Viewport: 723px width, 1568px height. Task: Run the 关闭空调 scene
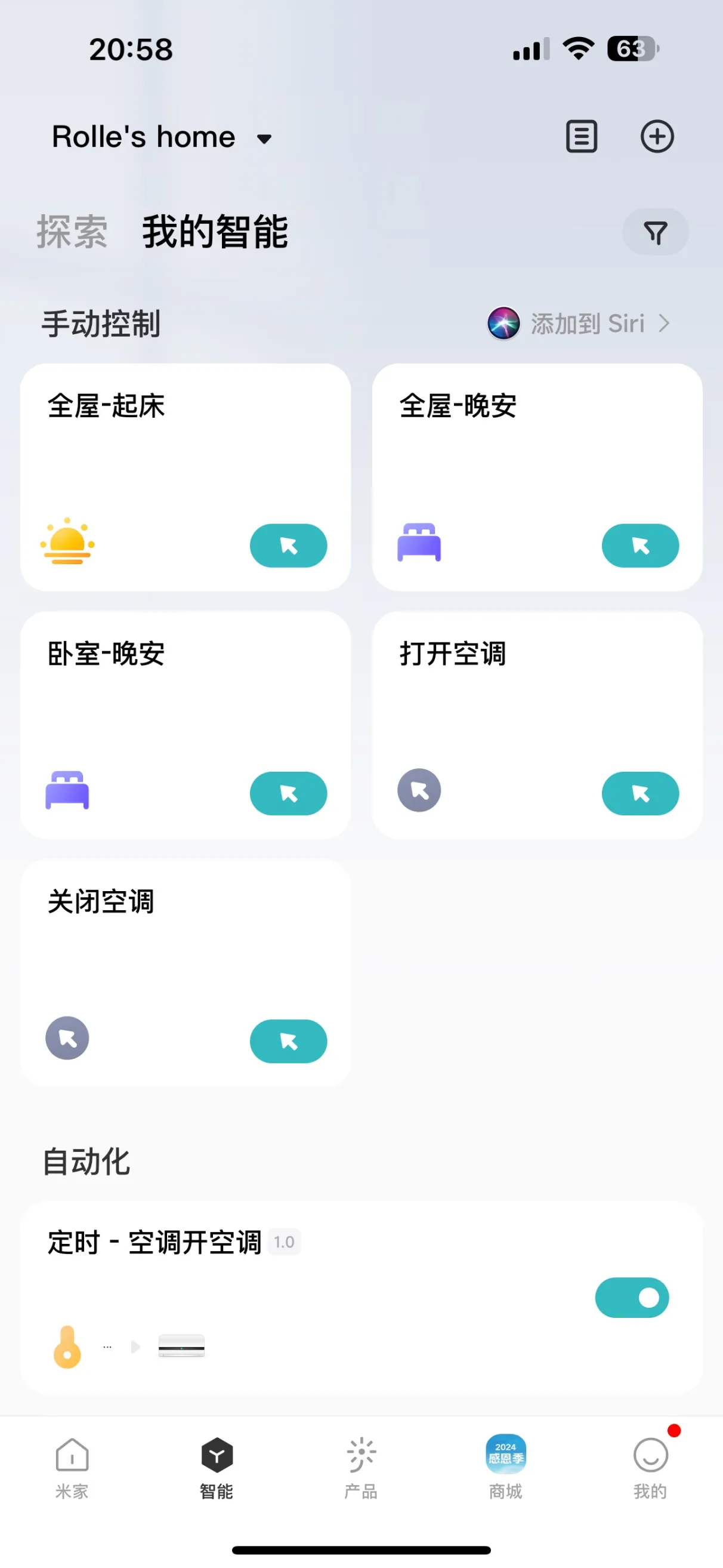pos(289,1041)
